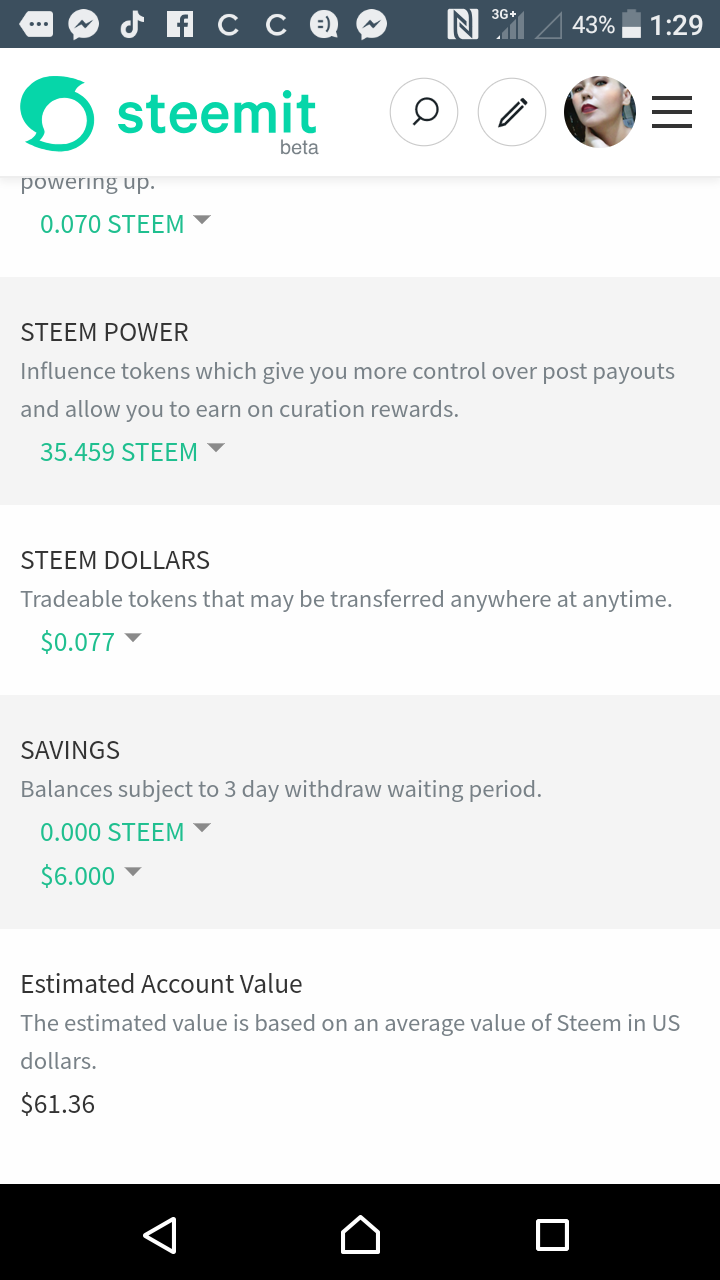The image size is (720, 1280).
Task: Go to Steemit home via logo
Action: [169, 116]
